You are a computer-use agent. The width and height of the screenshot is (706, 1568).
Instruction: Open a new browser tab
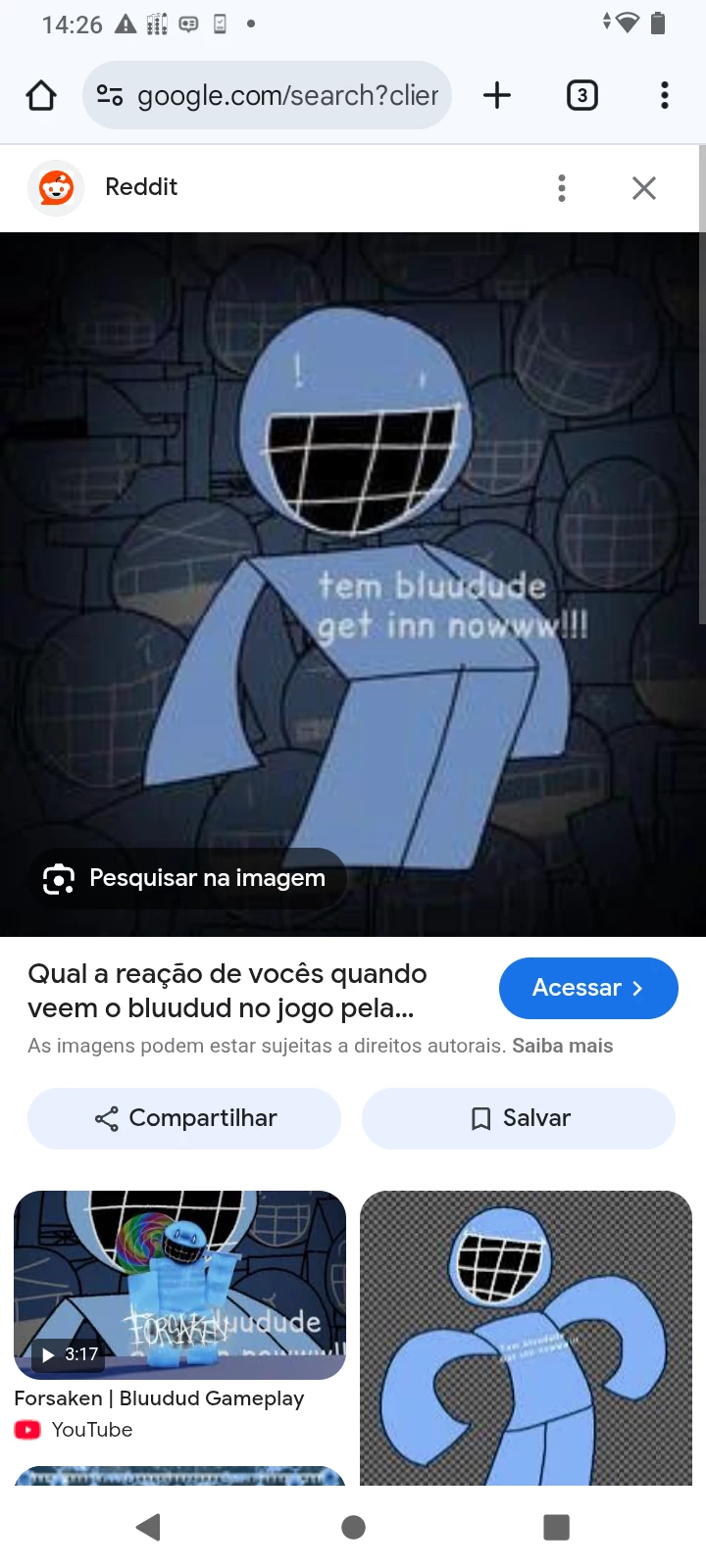(x=497, y=95)
